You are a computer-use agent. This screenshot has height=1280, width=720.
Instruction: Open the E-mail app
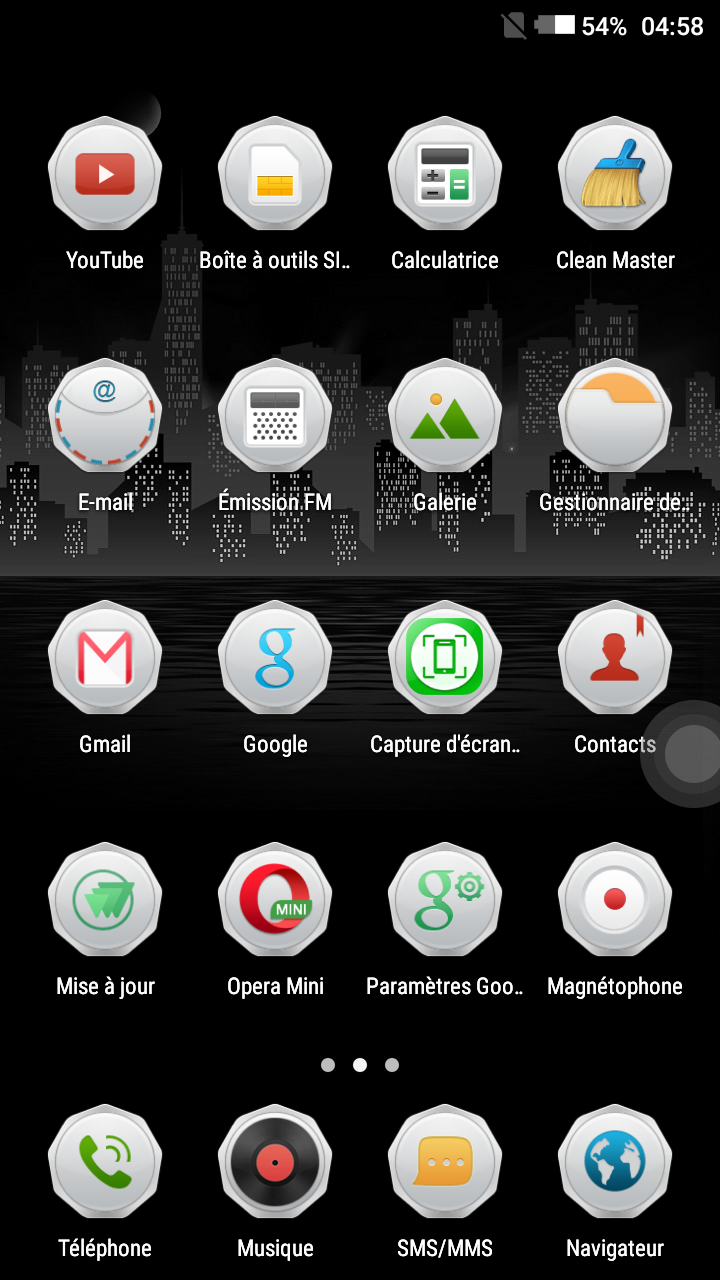tap(105, 416)
